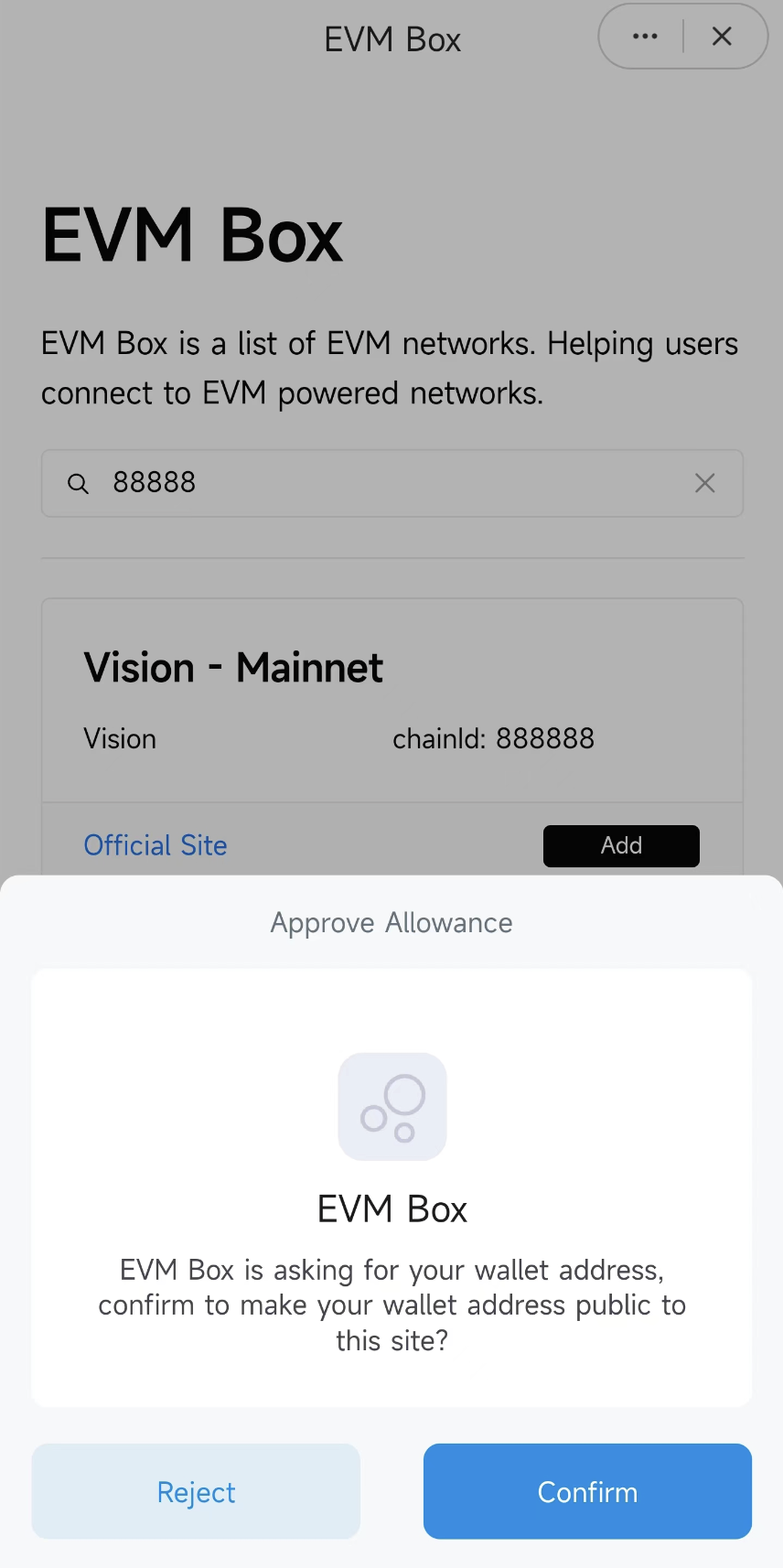The width and height of the screenshot is (783, 1568).
Task: Close the EVM Box mini app
Action: (x=722, y=37)
